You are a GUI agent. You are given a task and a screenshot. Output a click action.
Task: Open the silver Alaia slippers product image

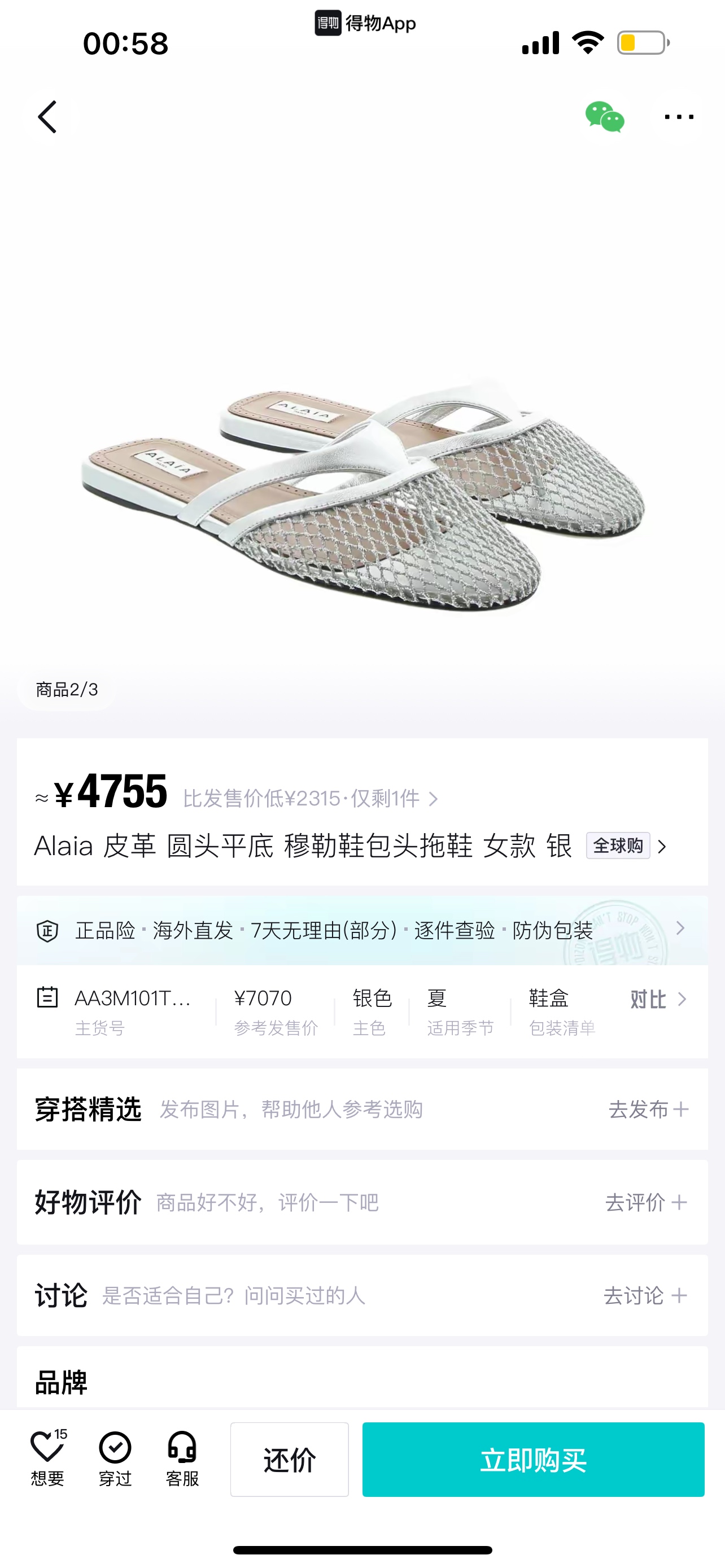[x=363, y=493]
